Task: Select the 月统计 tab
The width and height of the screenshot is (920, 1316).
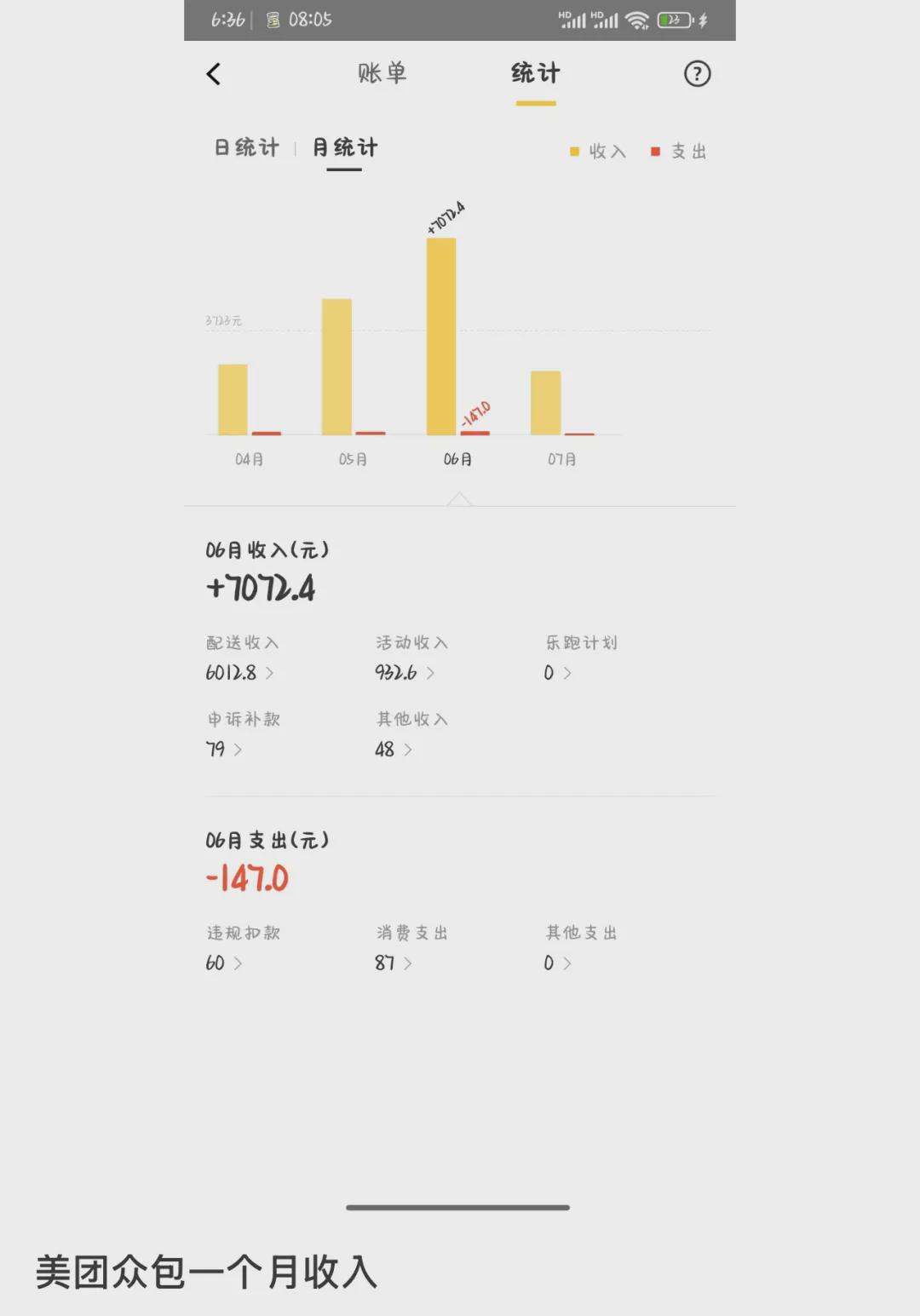Action: (x=345, y=148)
